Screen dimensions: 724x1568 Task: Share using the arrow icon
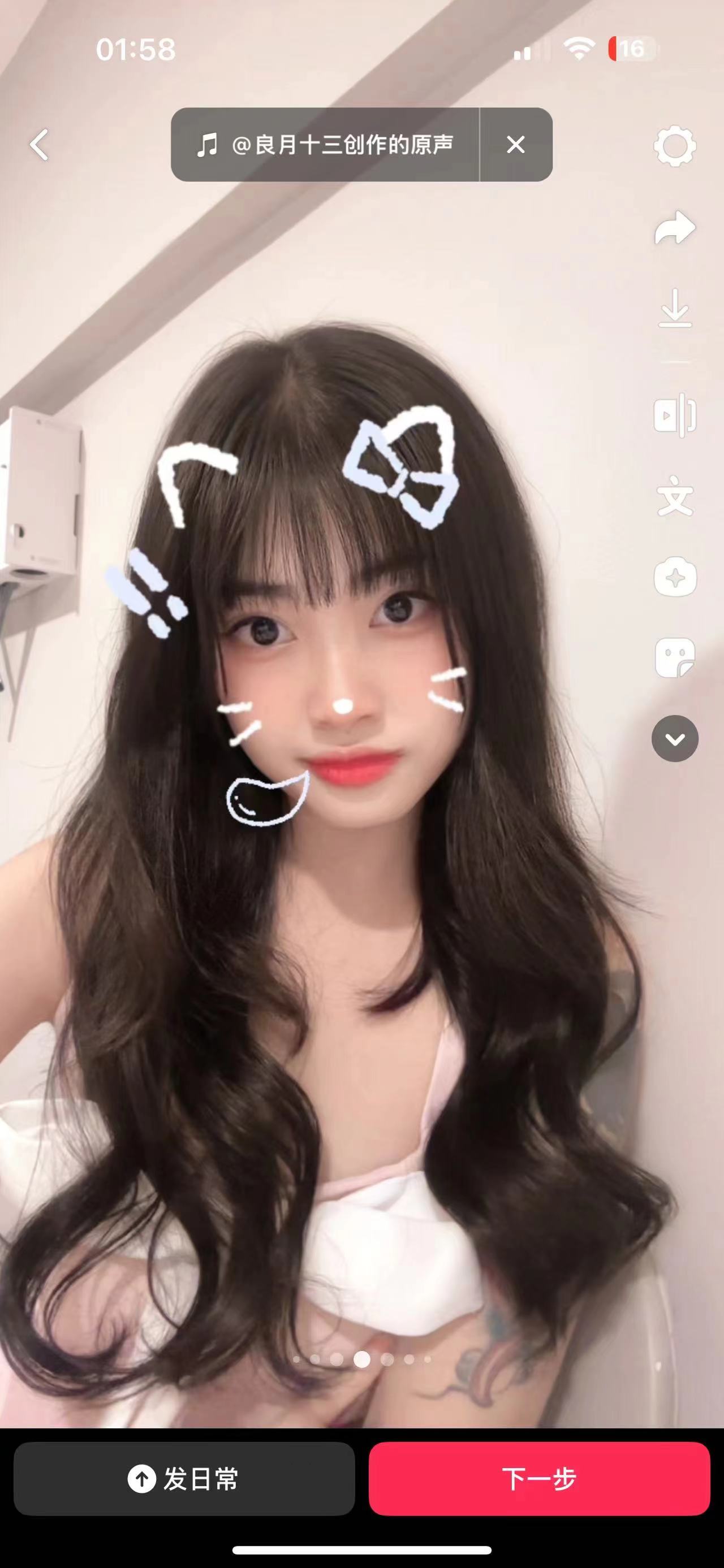(x=675, y=228)
